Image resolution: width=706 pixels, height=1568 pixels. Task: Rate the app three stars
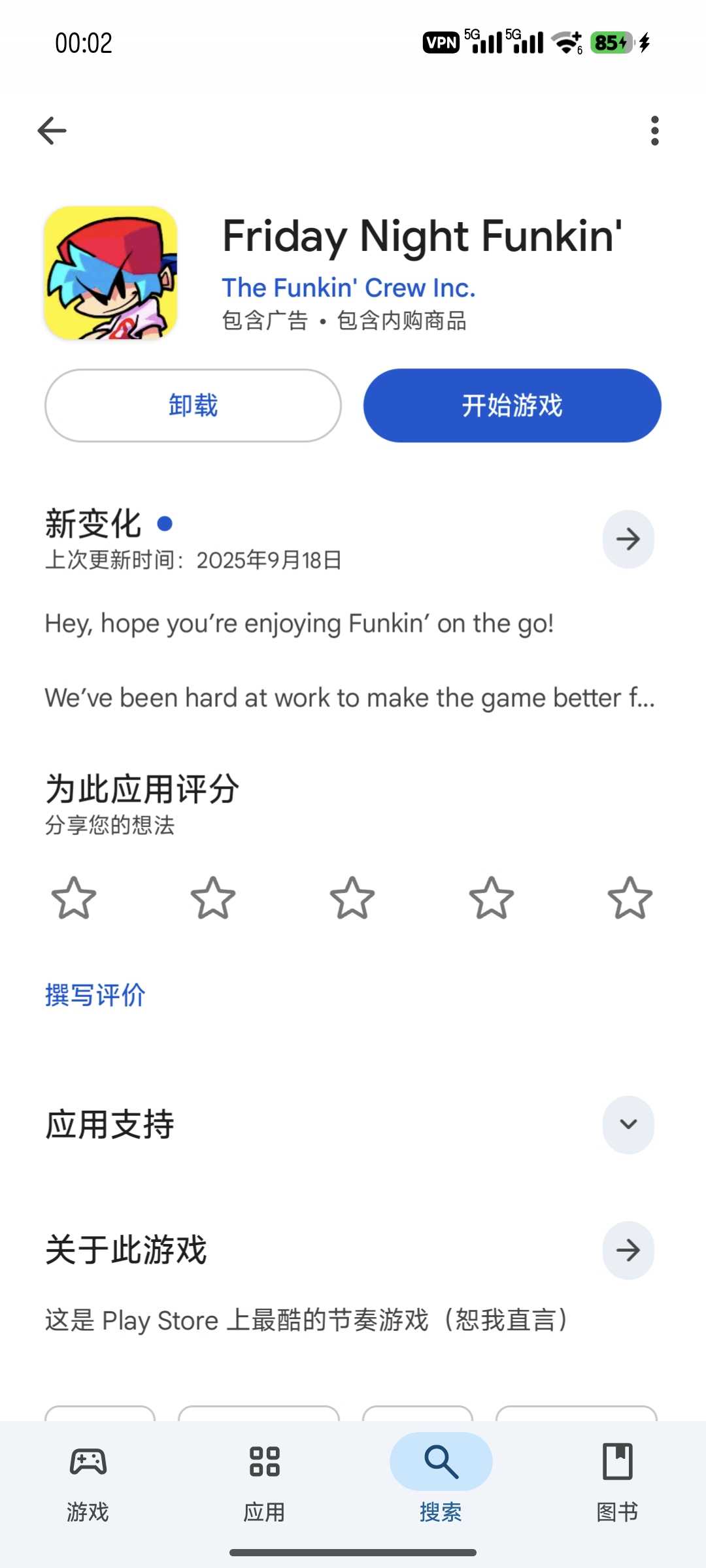[352, 898]
